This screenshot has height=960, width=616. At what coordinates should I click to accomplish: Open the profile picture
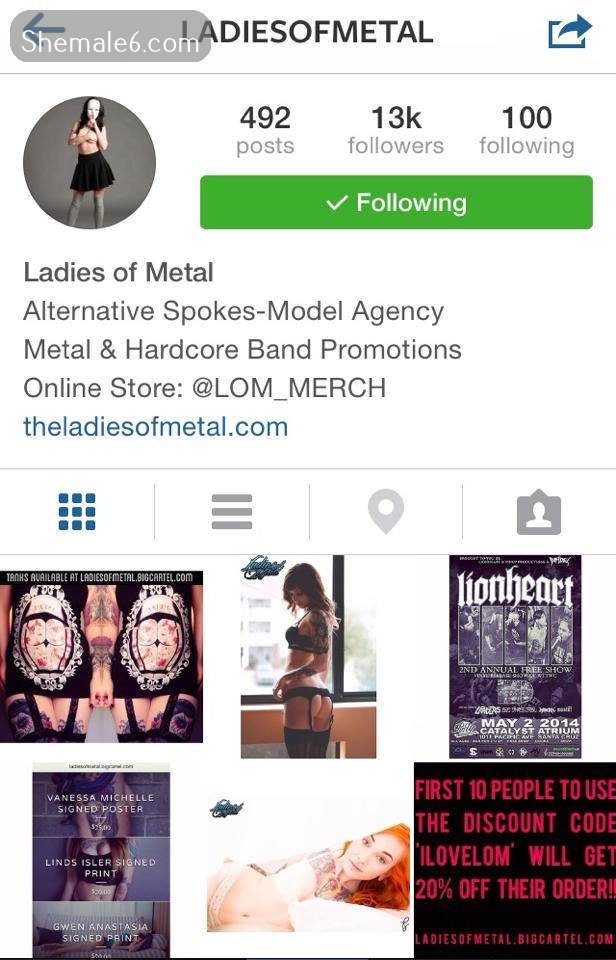pyautogui.click(x=90, y=163)
